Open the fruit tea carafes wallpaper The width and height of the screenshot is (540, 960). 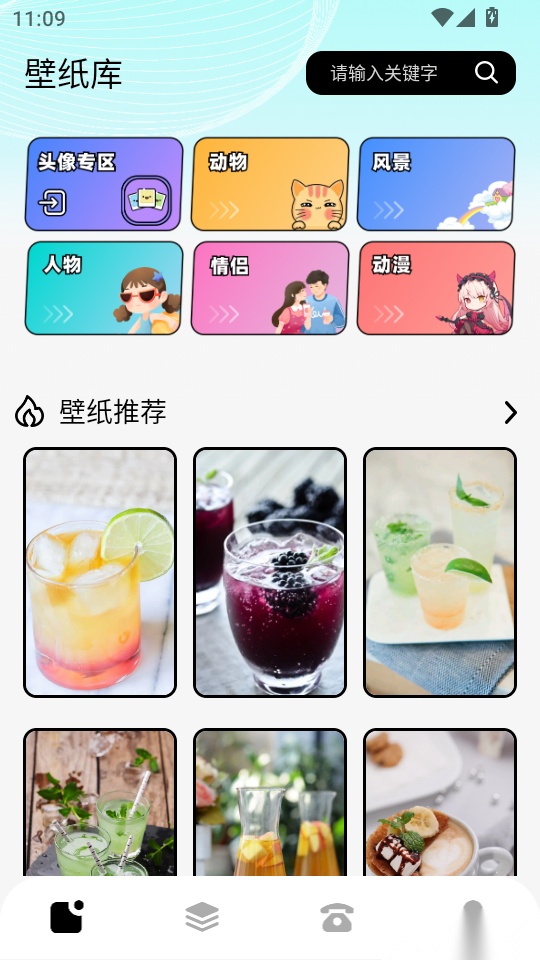pos(270,802)
